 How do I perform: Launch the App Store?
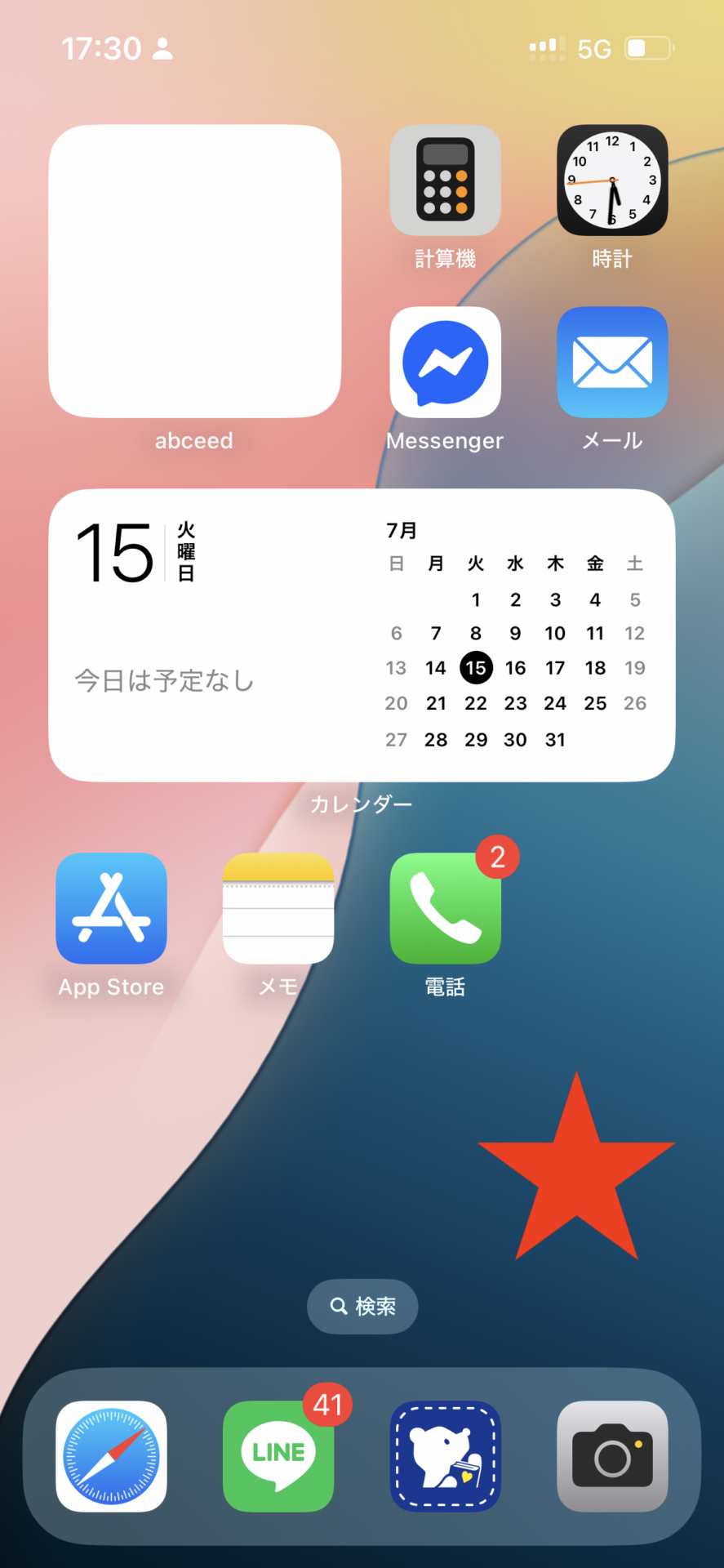111,908
